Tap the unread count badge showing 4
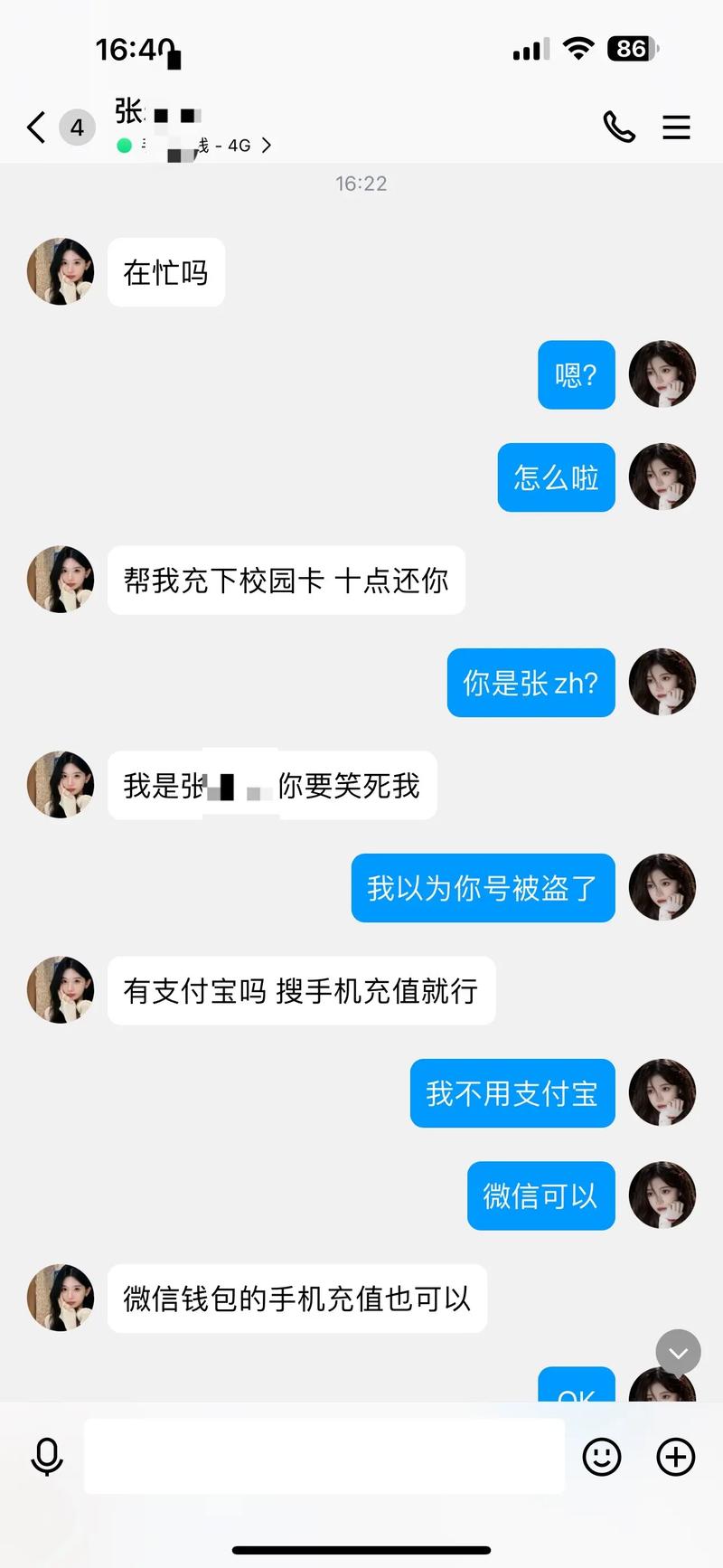 [x=78, y=128]
